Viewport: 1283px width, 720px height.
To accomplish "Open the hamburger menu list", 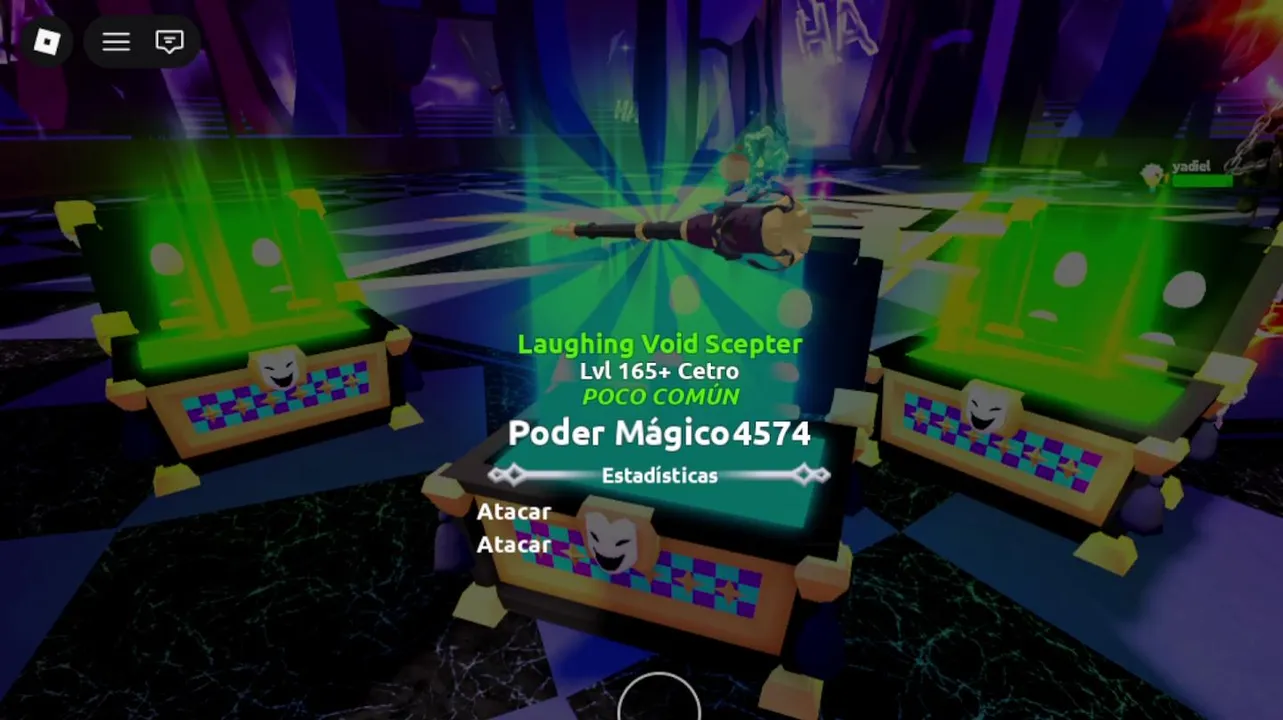I will pyautogui.click(x=116, y=41).
